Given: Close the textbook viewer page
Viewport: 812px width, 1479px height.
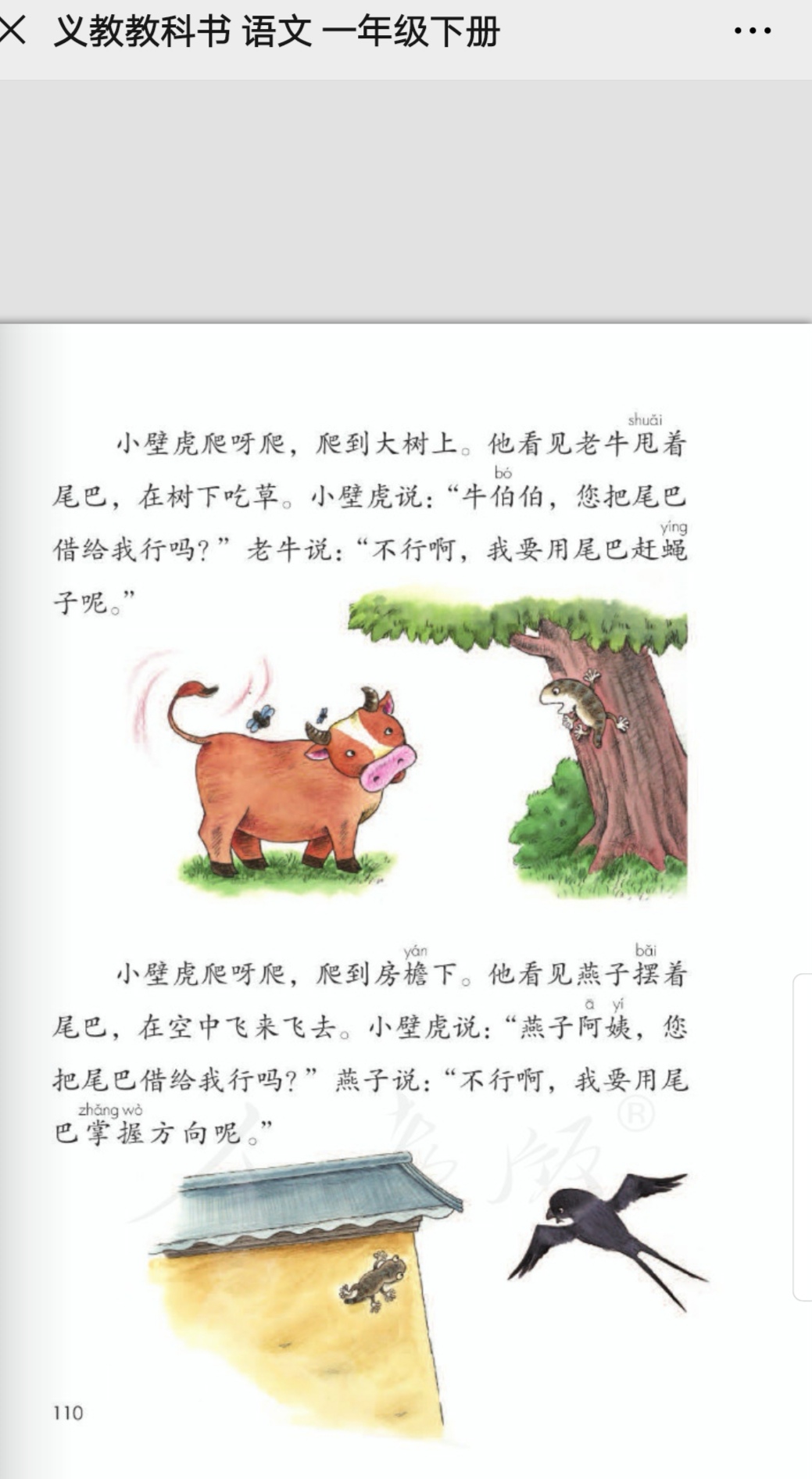Looking at the screenshot, I should pos(13,31).
